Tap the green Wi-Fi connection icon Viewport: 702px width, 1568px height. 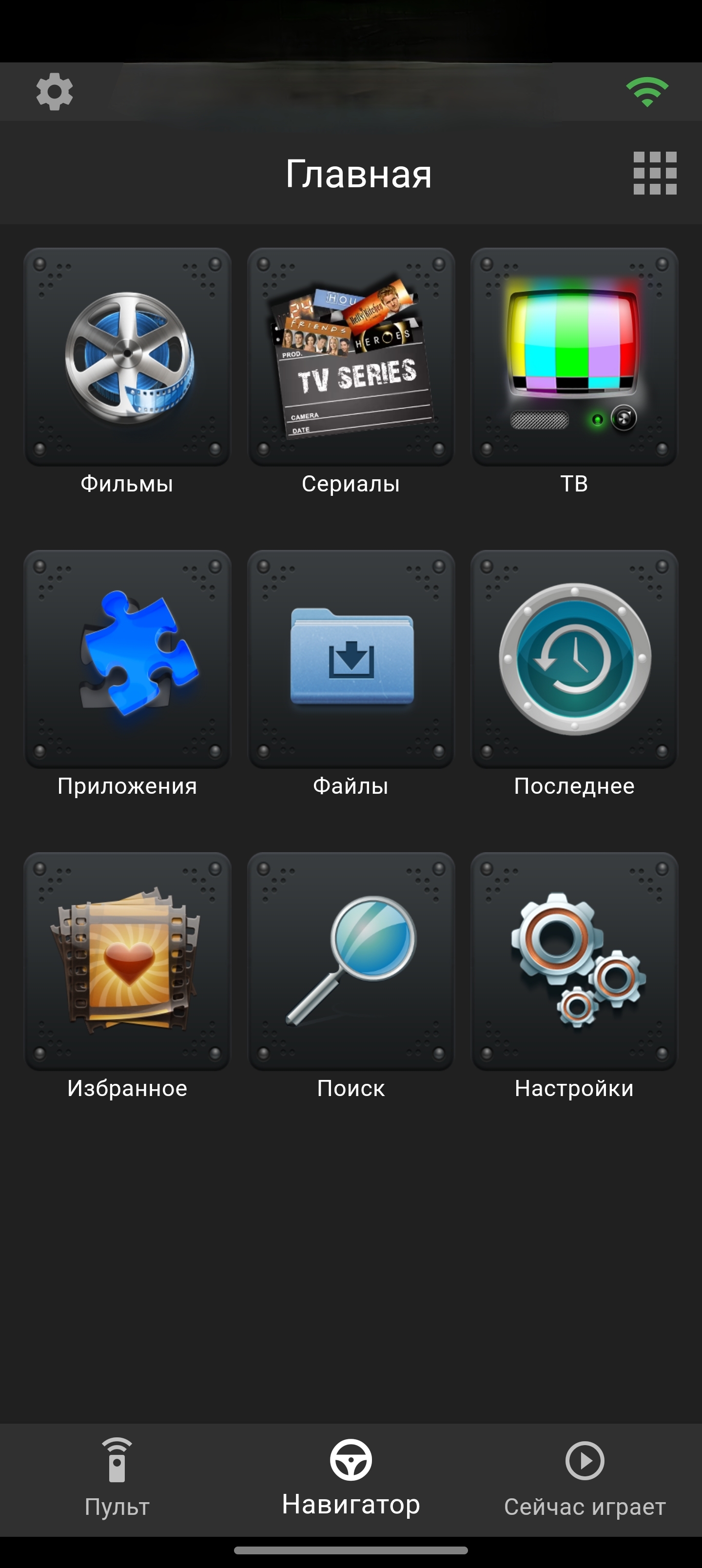click(x=646, y=92)
